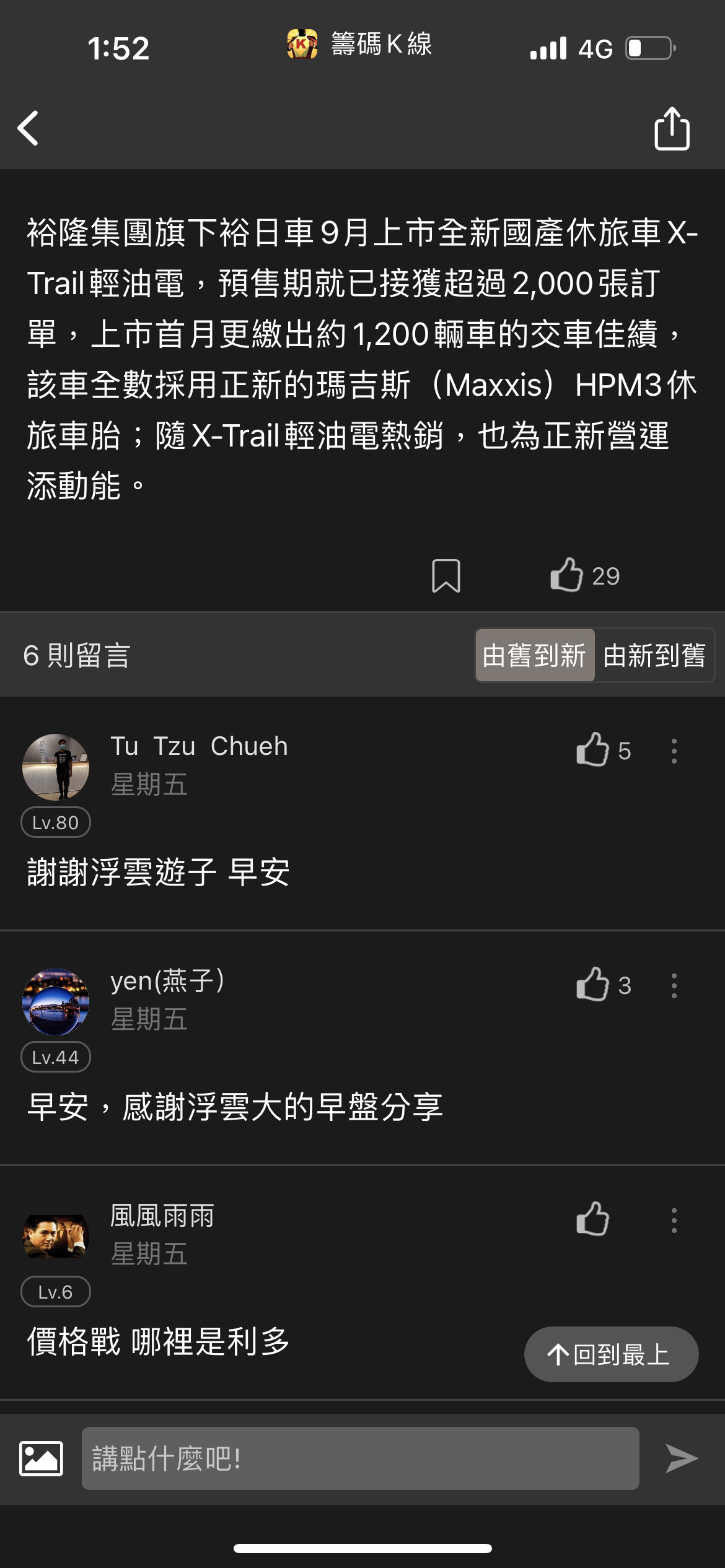Image resolution: width=725 pixels, height=1568 pixels.
Task: Tap the back arrow to return
Action: point(28,129)
